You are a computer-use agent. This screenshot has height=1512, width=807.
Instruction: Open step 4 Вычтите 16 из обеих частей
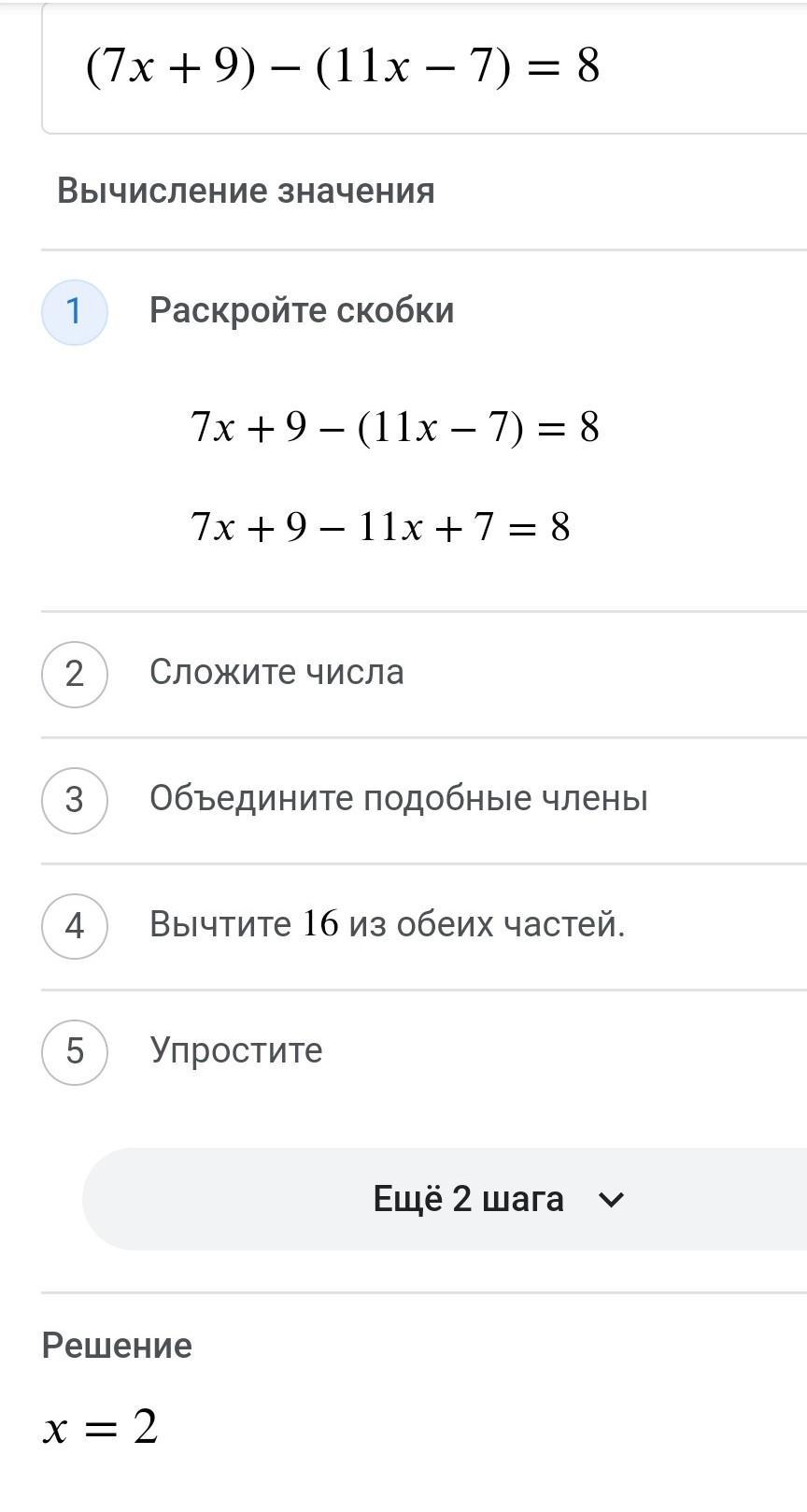(x=387, y=925)
